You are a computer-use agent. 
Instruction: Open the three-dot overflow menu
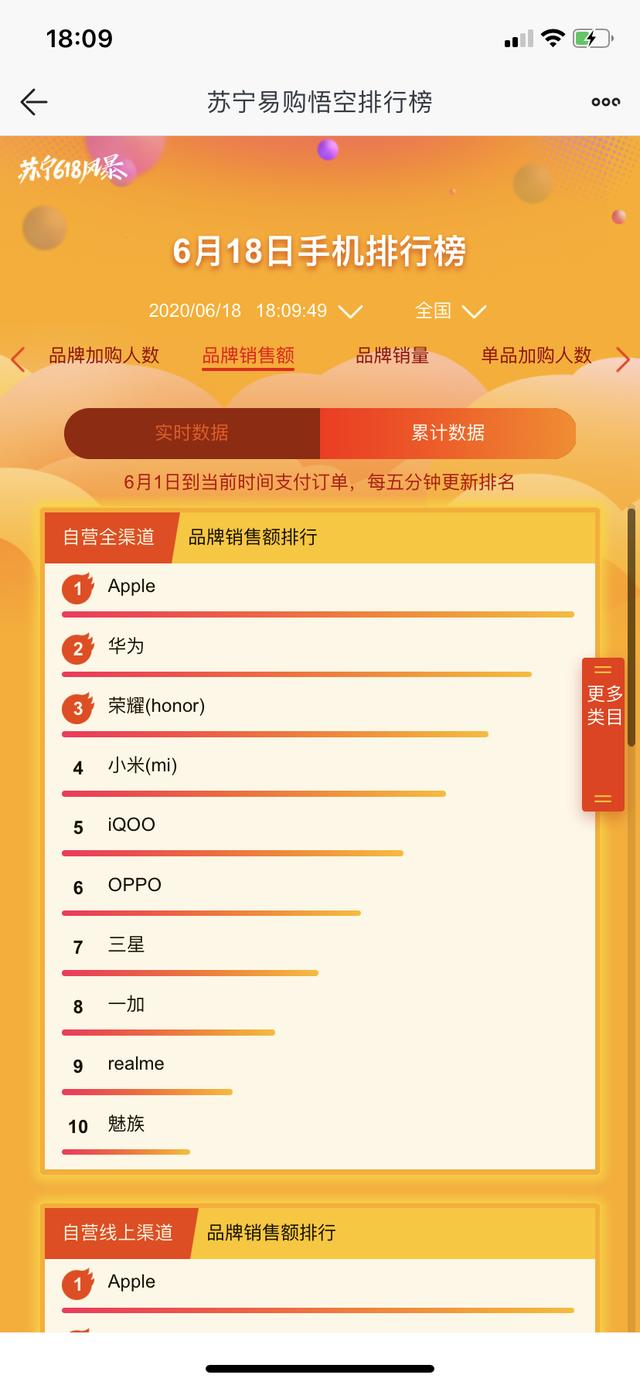[x=605, y=102]
